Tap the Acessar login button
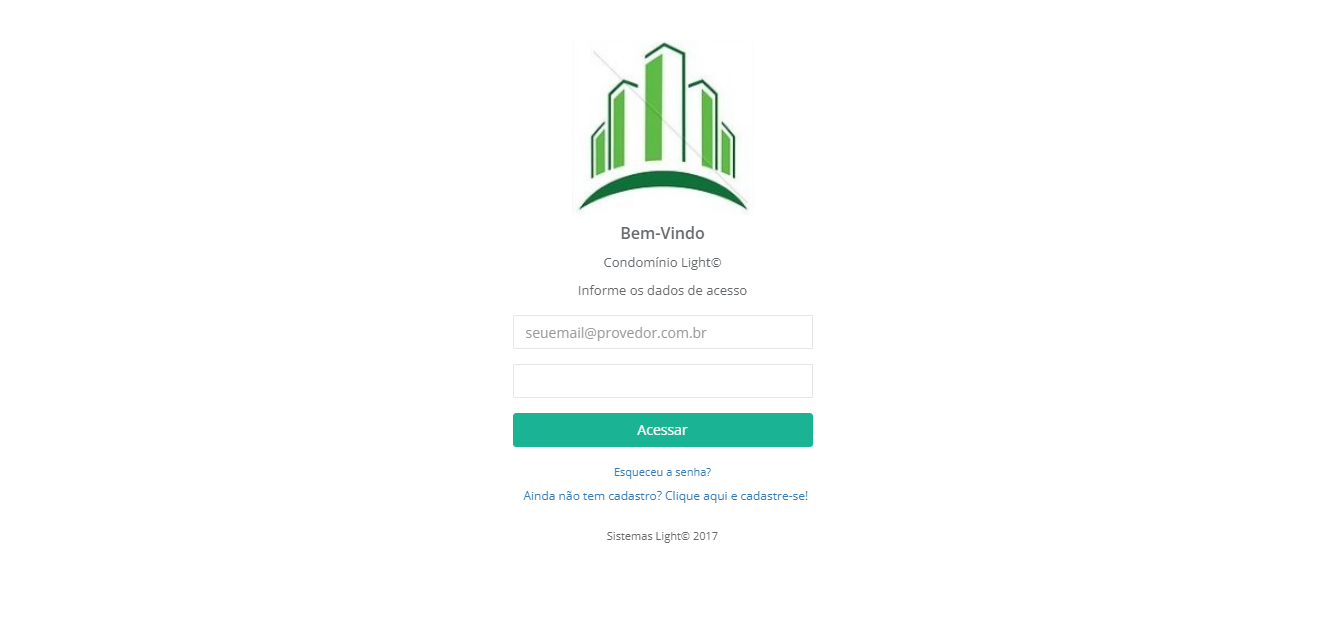This screenshot has width=1325, height=624. point(662,430)
